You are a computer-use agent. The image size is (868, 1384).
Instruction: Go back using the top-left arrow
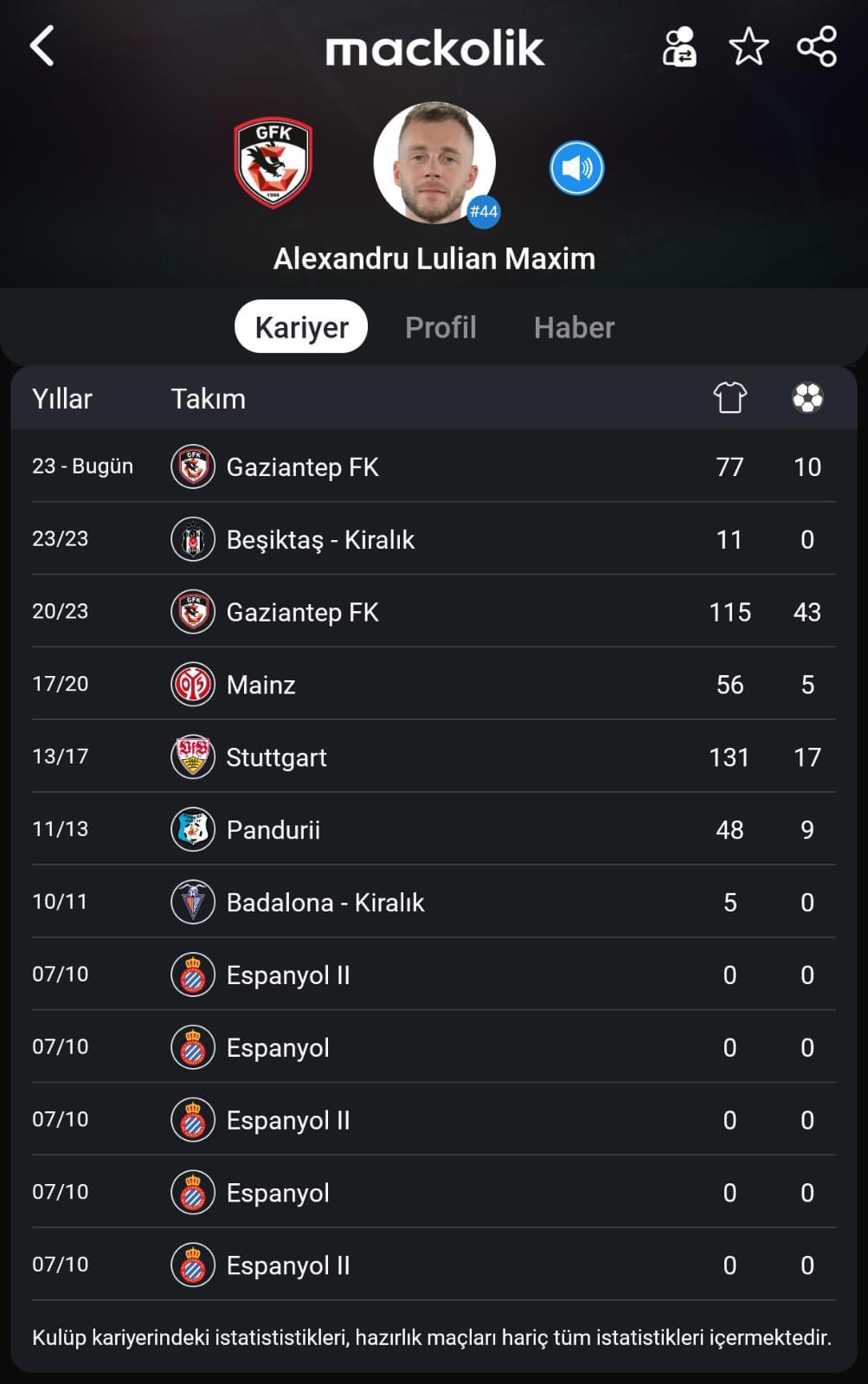click(42, 46)
